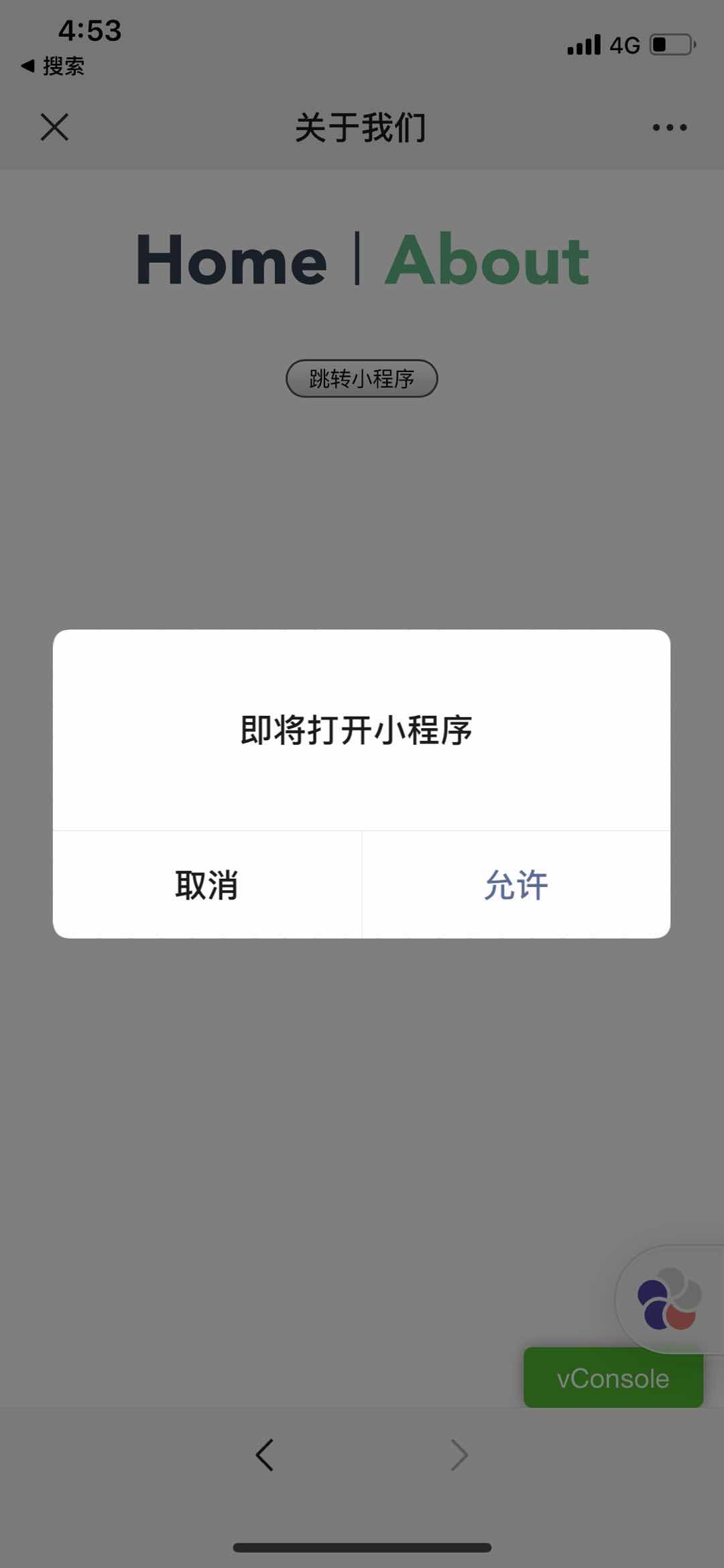Tap 允许 to allow opening the mini program
This screenshot has width=724, height=1568.
516,885
